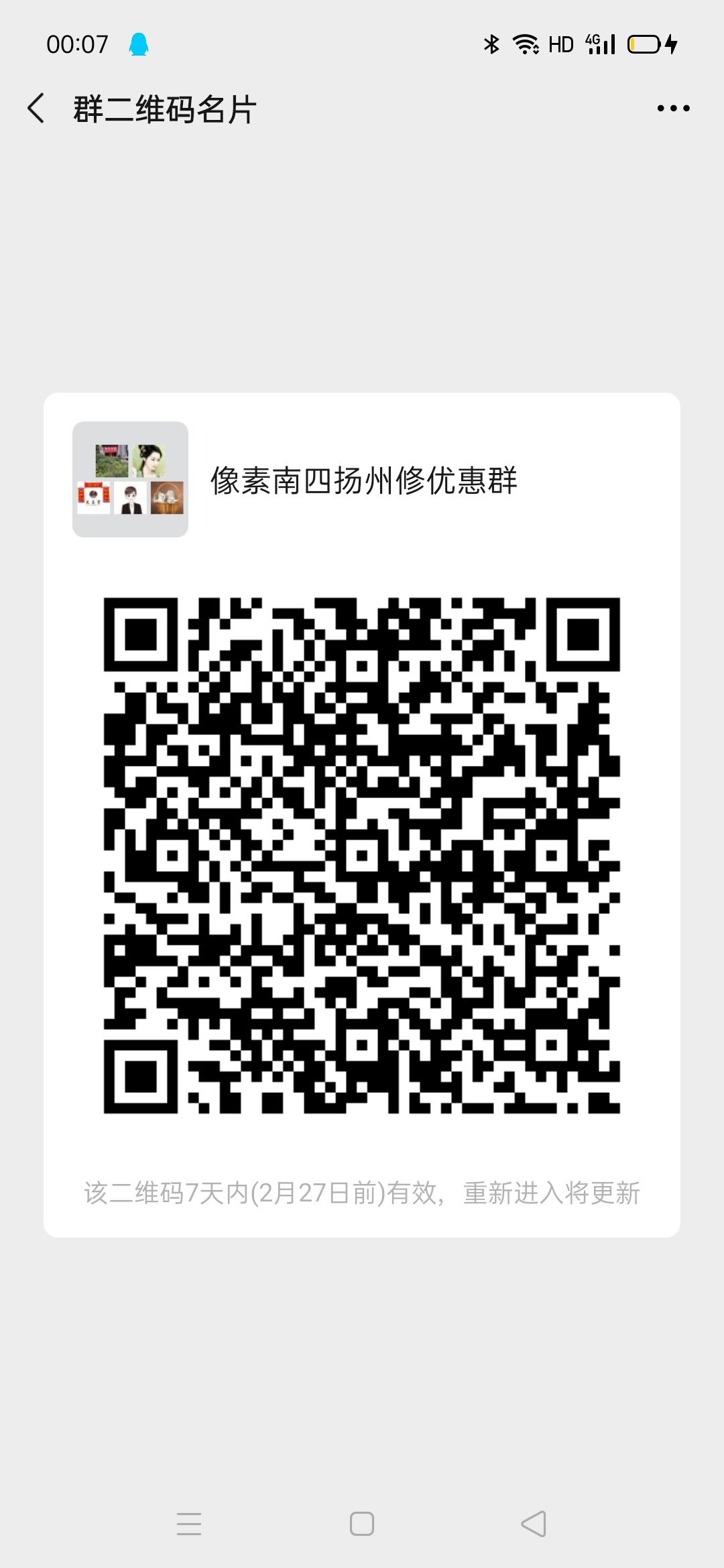Open the three-dot overflow menu
This screenshot has width=724, height=1568.
coord(673,109)
